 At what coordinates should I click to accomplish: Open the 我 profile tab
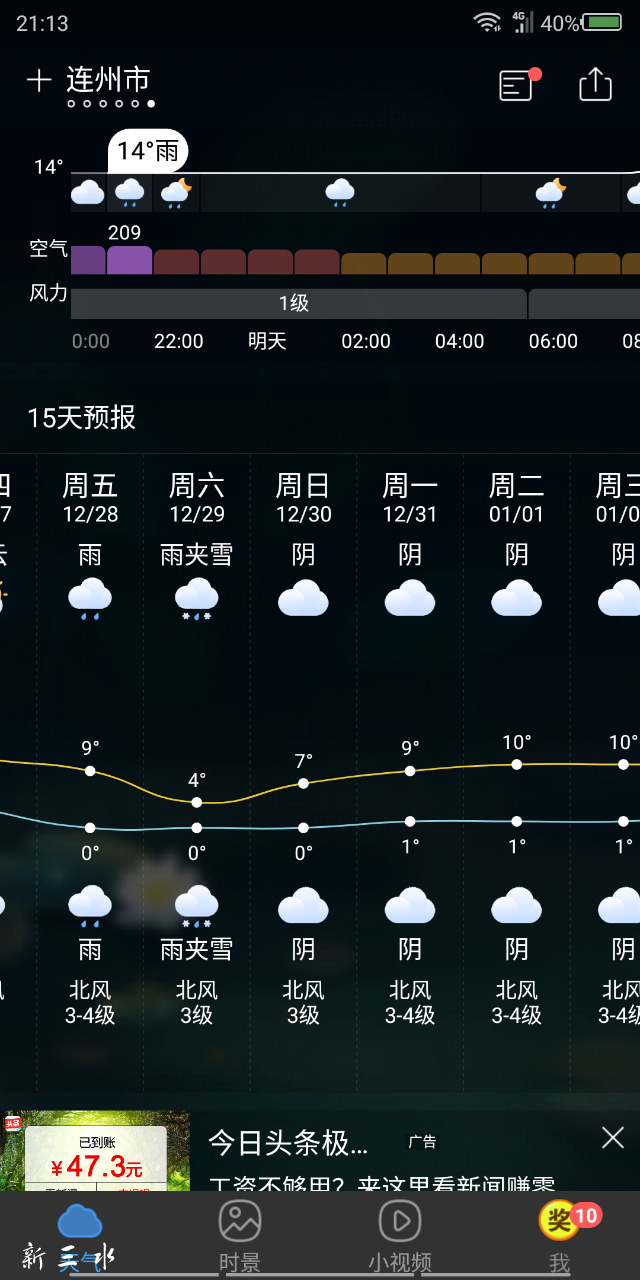[560, 1236]
